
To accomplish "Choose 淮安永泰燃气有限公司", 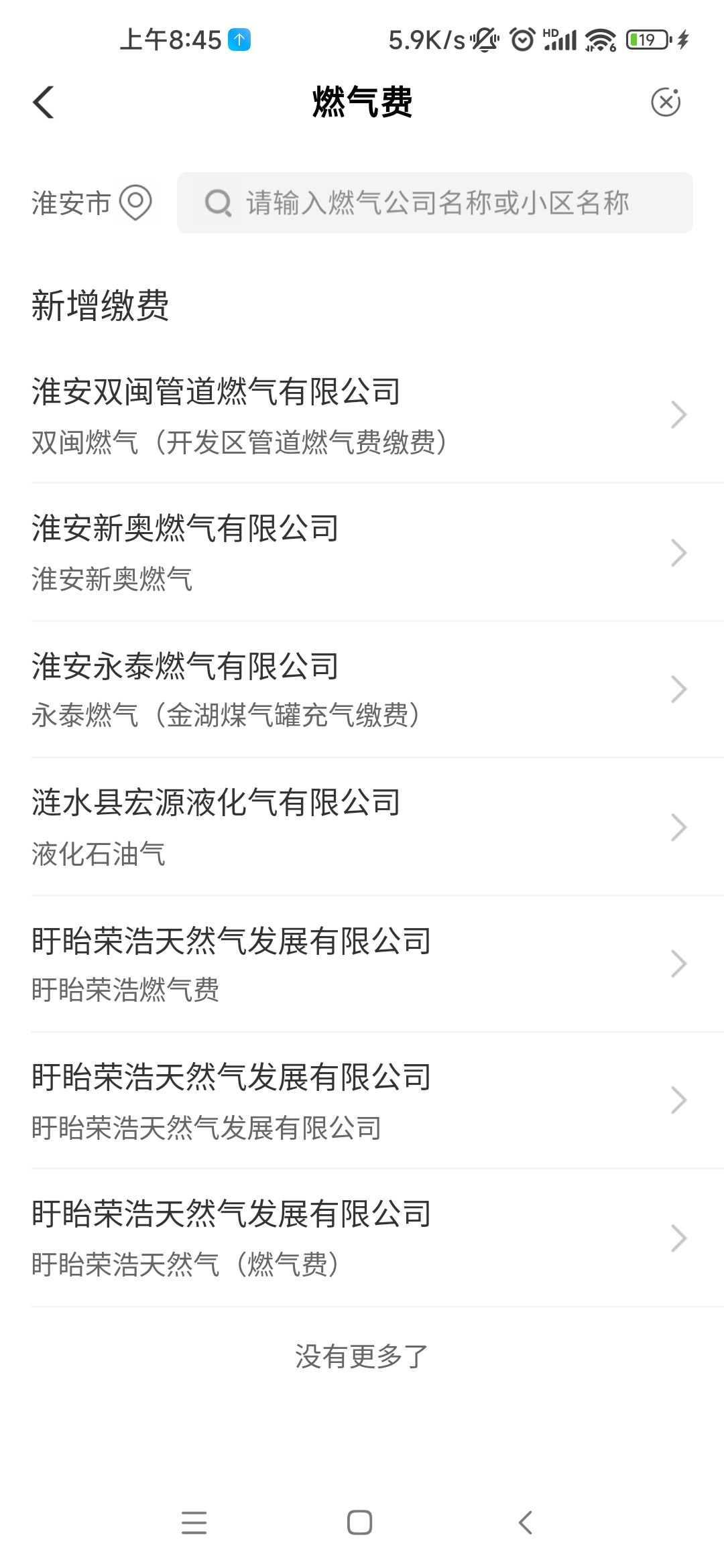I will click(x=362, y=690).
